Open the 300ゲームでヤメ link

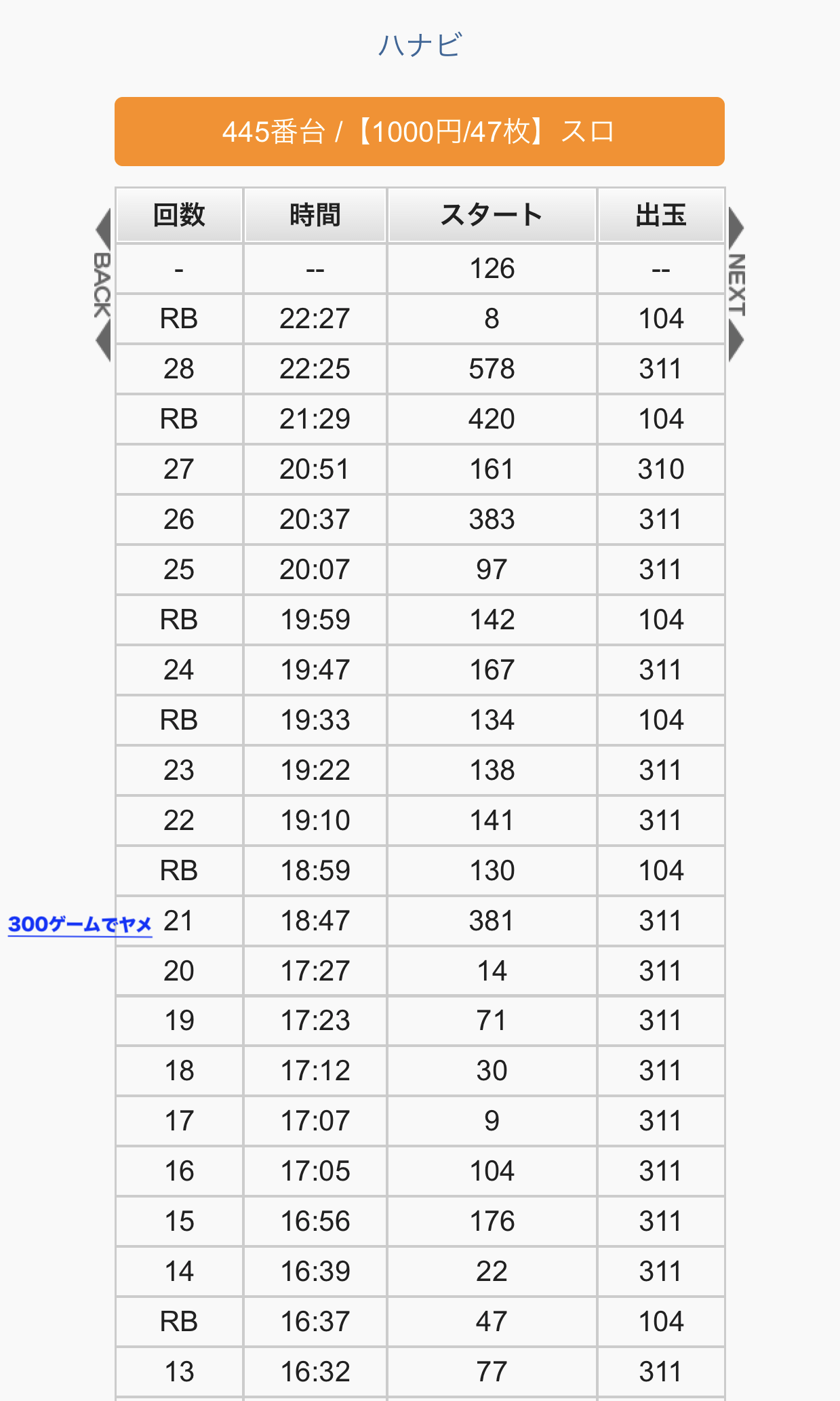pos(80,924)
